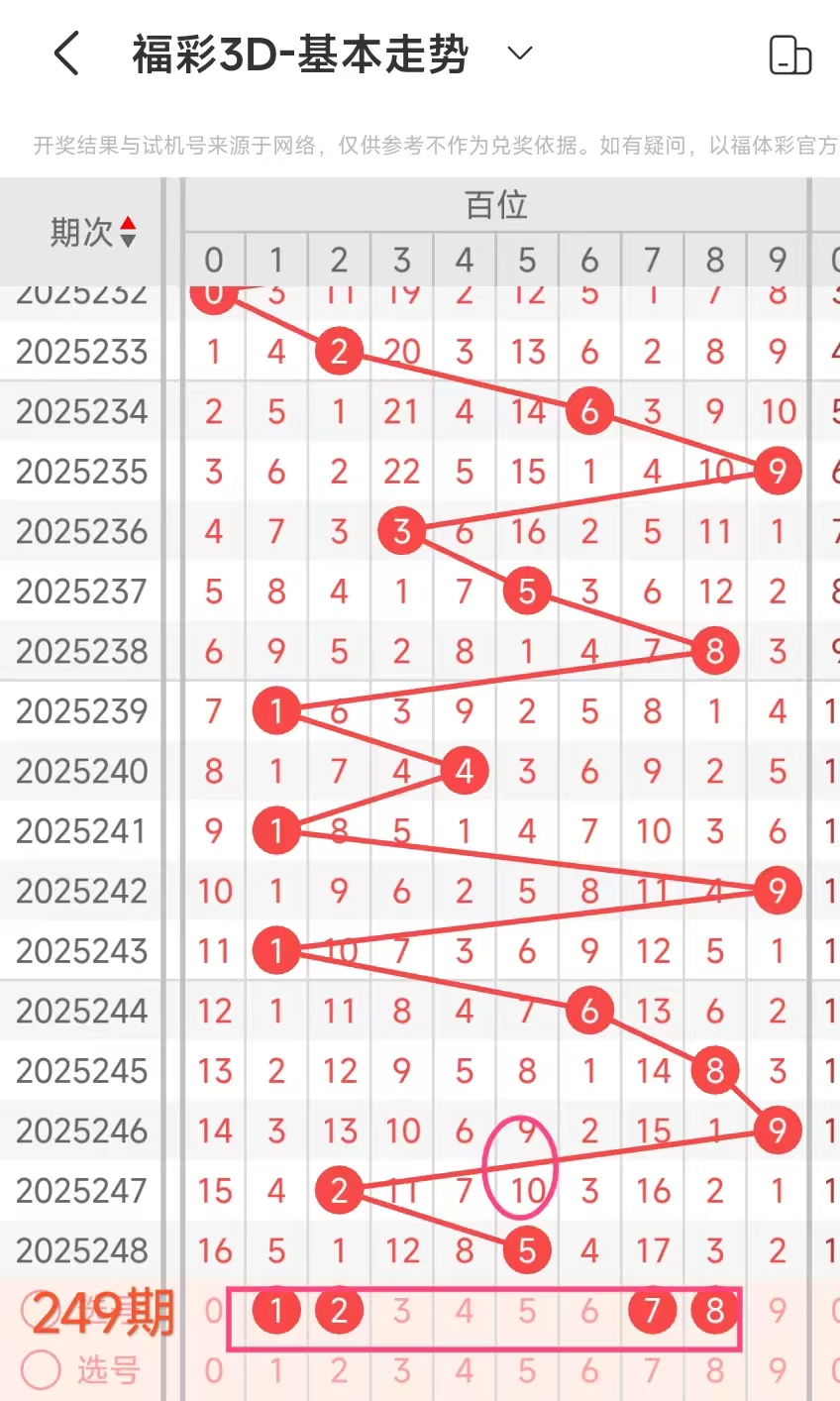
Task: Deselect the highlighted 7 in the 249期 pick row
Action: (x=652, y=1311)
